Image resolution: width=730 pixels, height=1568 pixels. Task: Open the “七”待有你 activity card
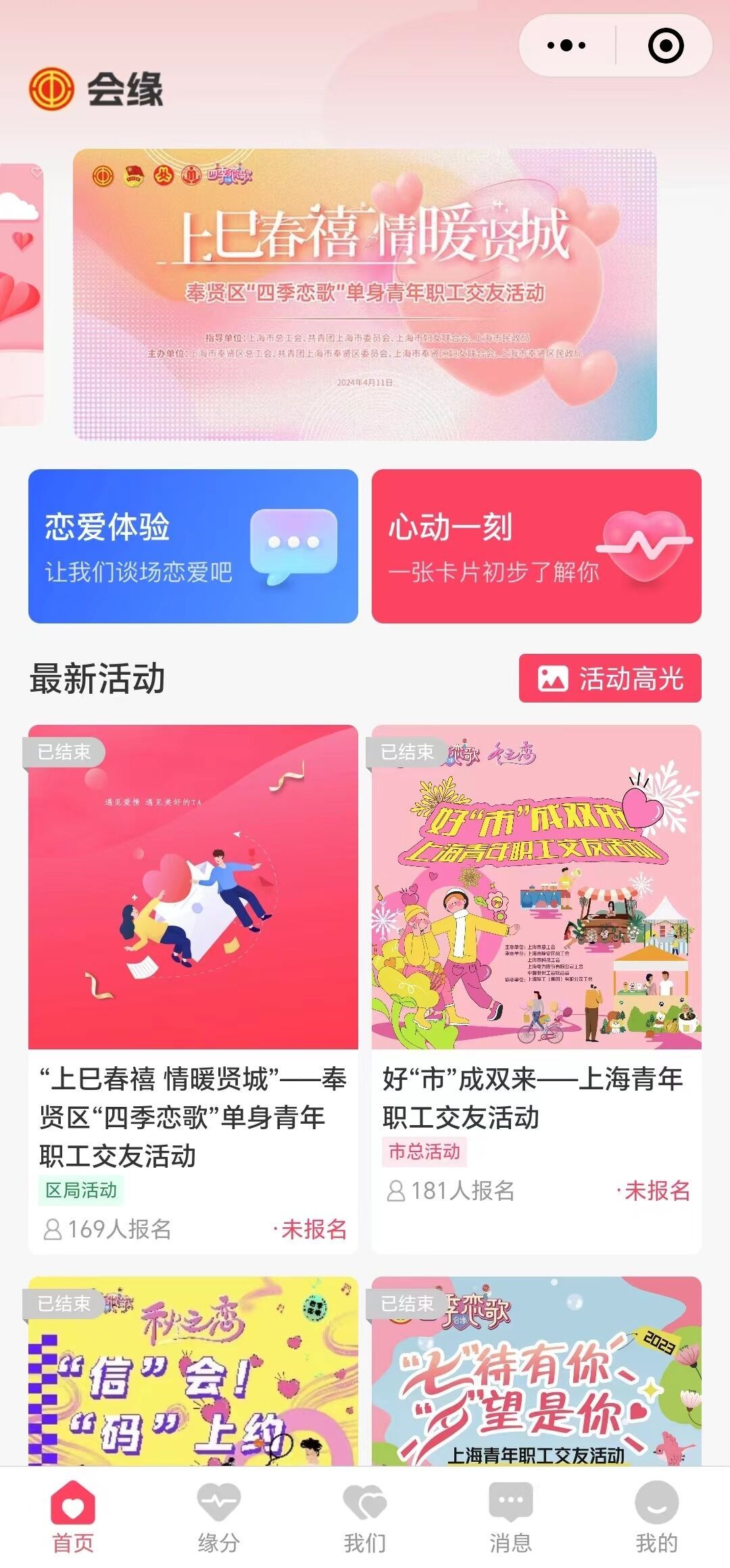(536, 1373)
